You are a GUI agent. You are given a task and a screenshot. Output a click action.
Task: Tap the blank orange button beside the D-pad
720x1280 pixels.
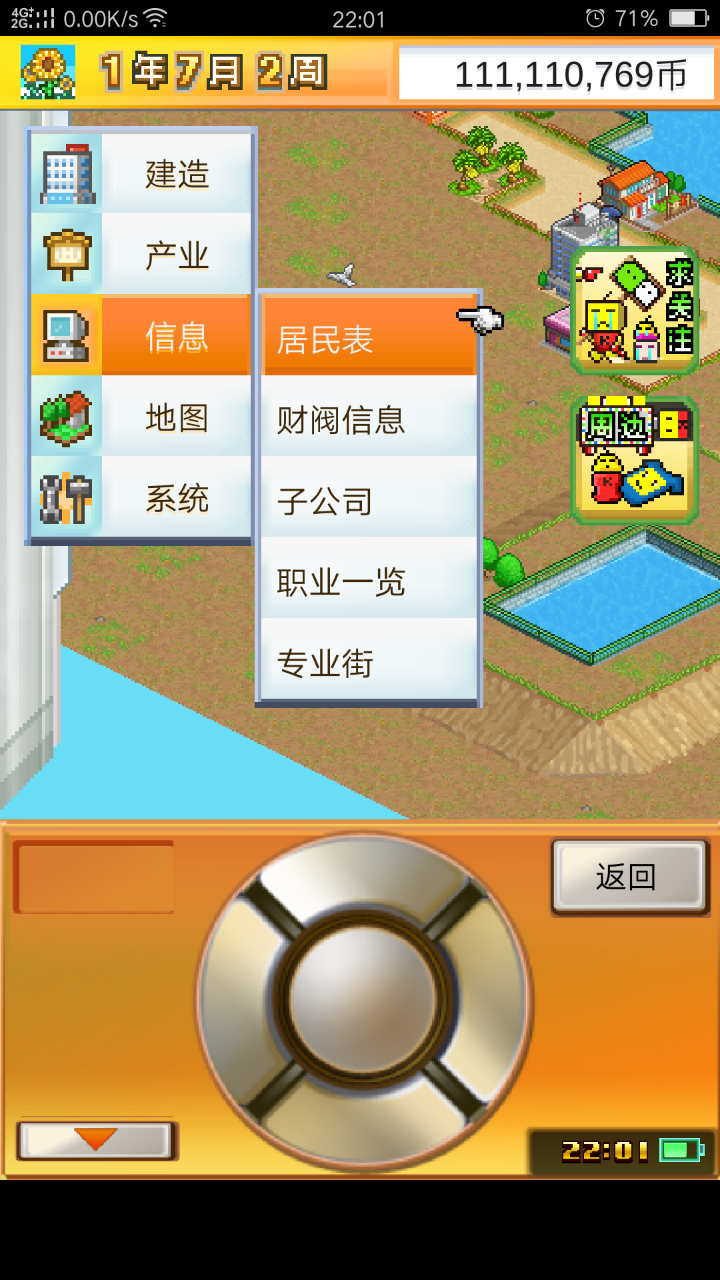(95, 878)
